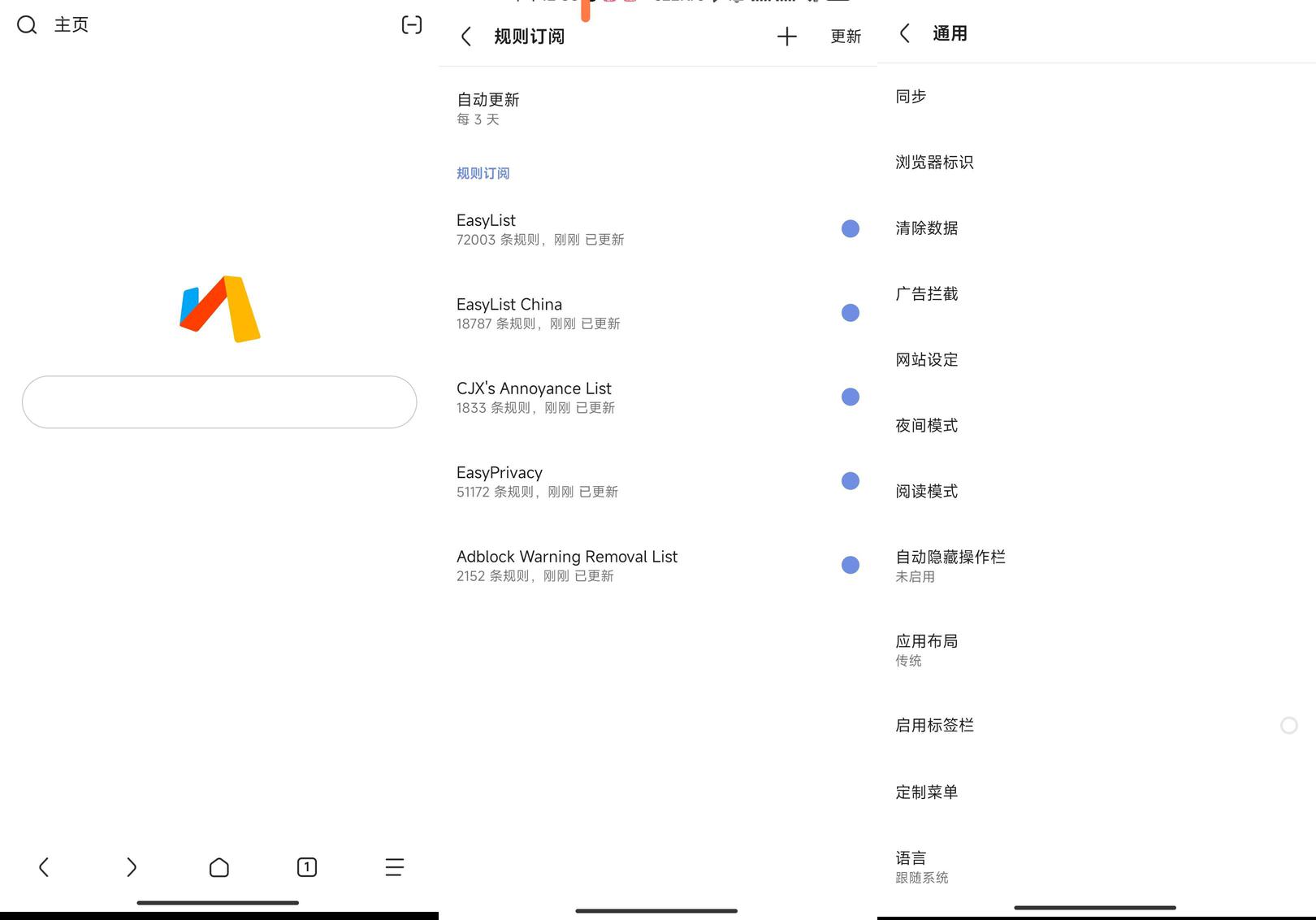Open the 语言 setting
This screenshot has width=1316, height=920.
[x=1097, y=866]
